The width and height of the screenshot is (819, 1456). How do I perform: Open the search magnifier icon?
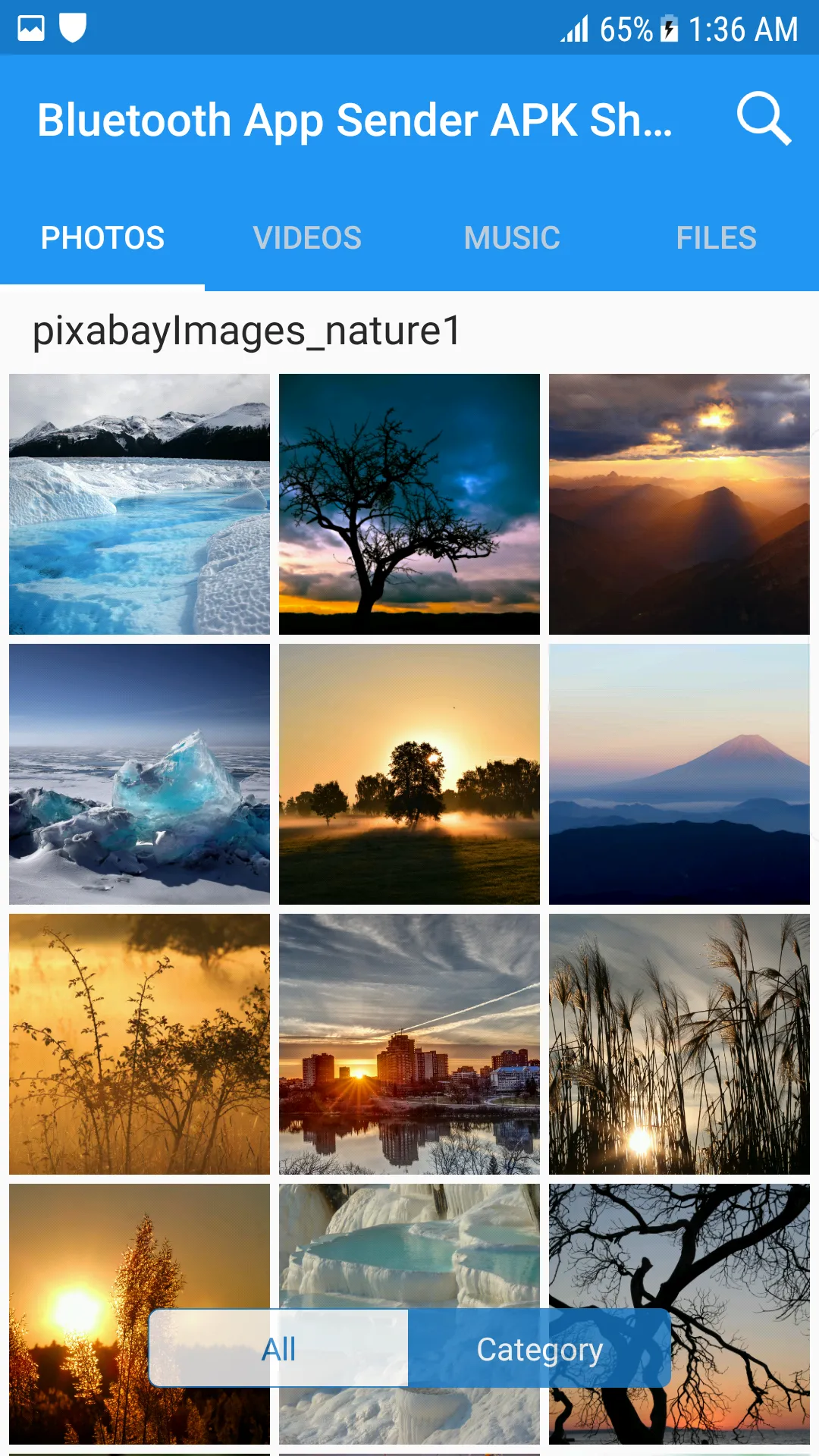(764, 119)
